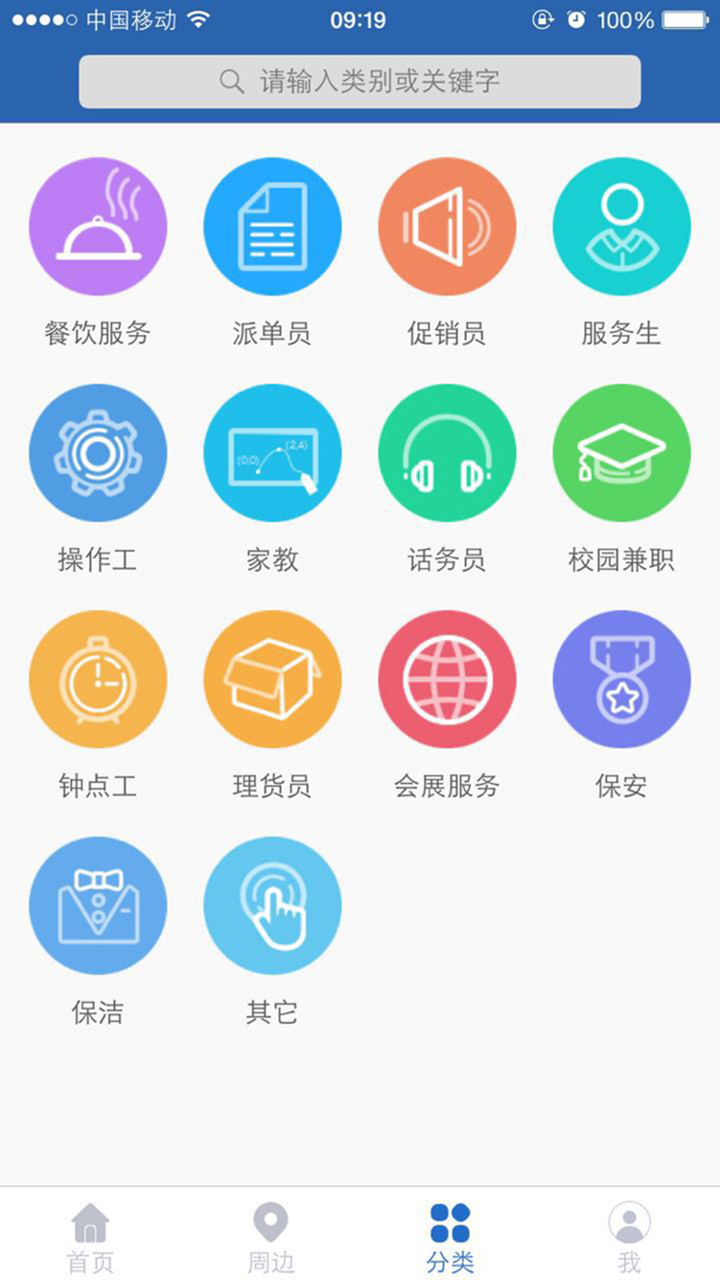This screenshot has height=1280, width=720.
Task: Select the 操作工 gear icon
Action: tap(97, 452)
